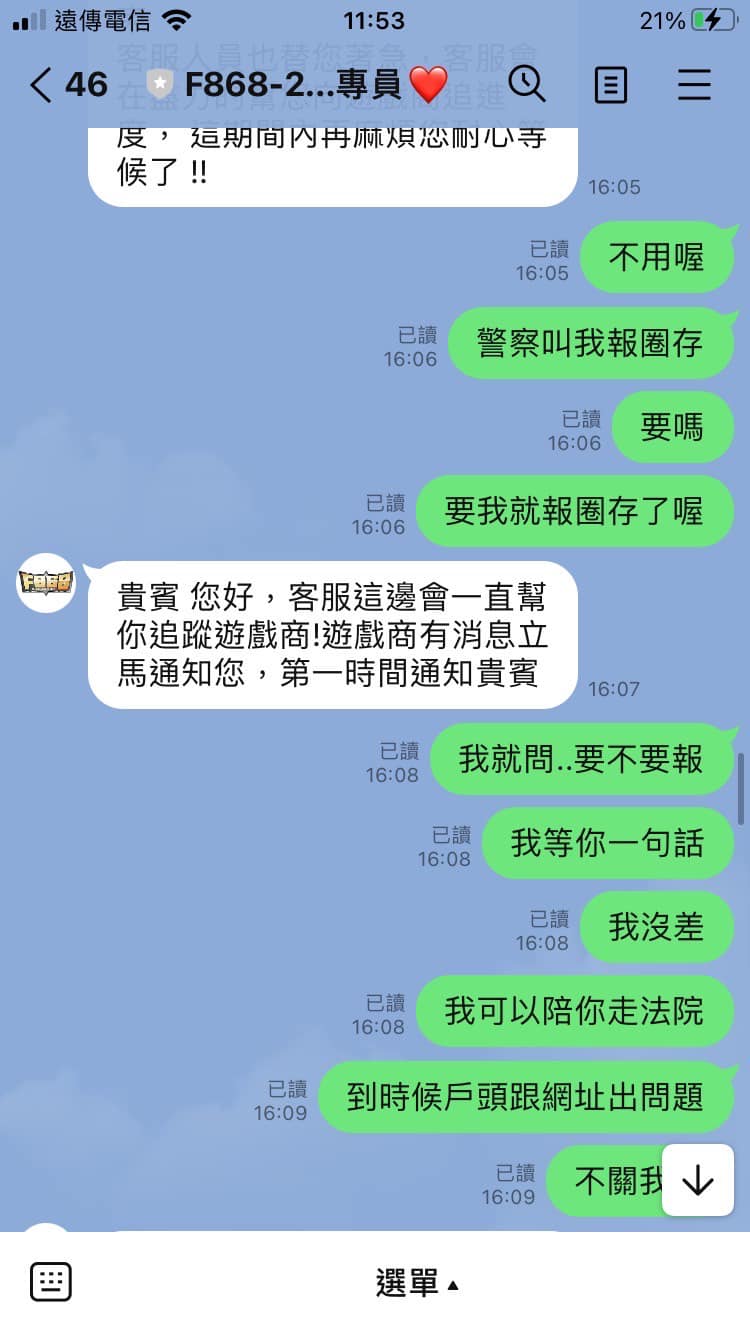
Task: Jump to latest messages with down arrow
Action: [x=697, y=1181]
